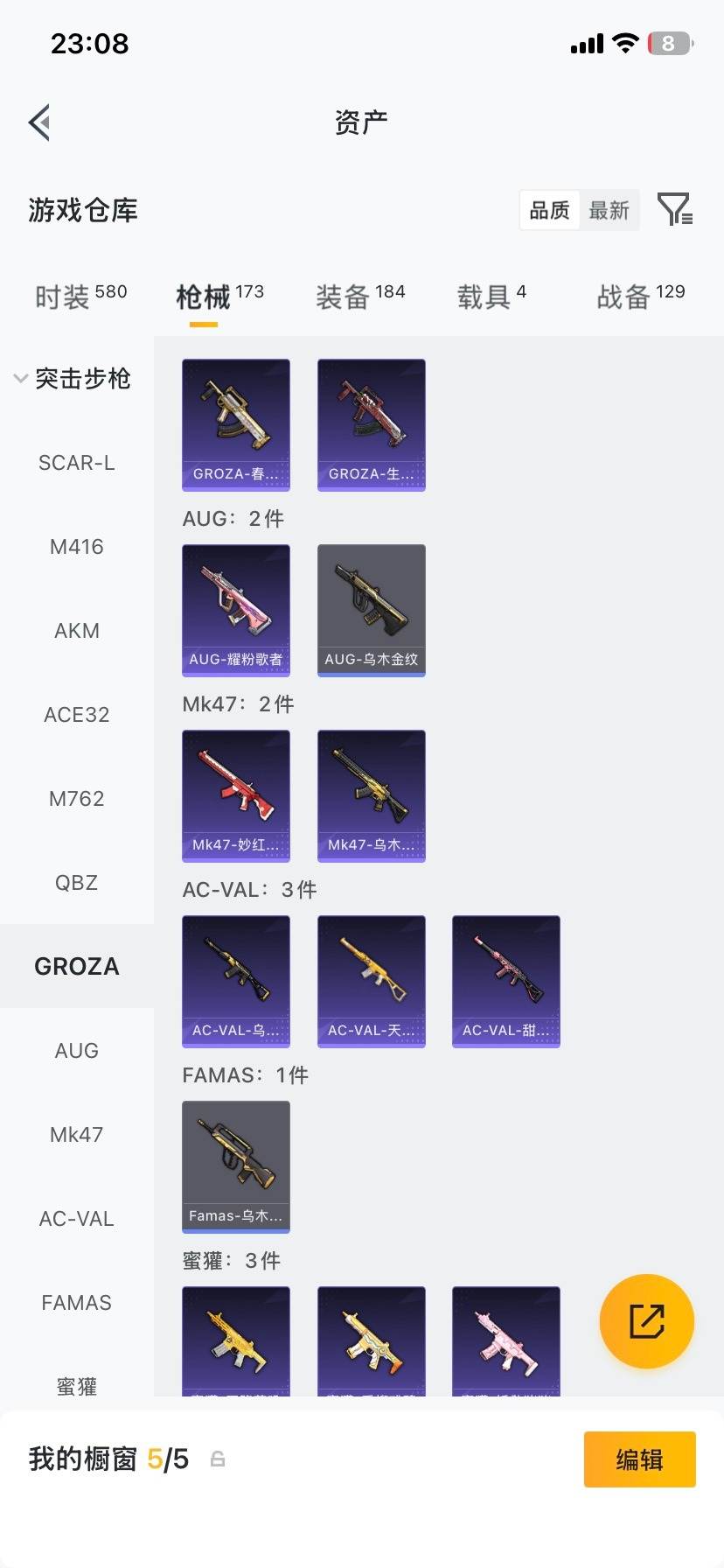Sort the warehouse by 最新

[609, 210]
